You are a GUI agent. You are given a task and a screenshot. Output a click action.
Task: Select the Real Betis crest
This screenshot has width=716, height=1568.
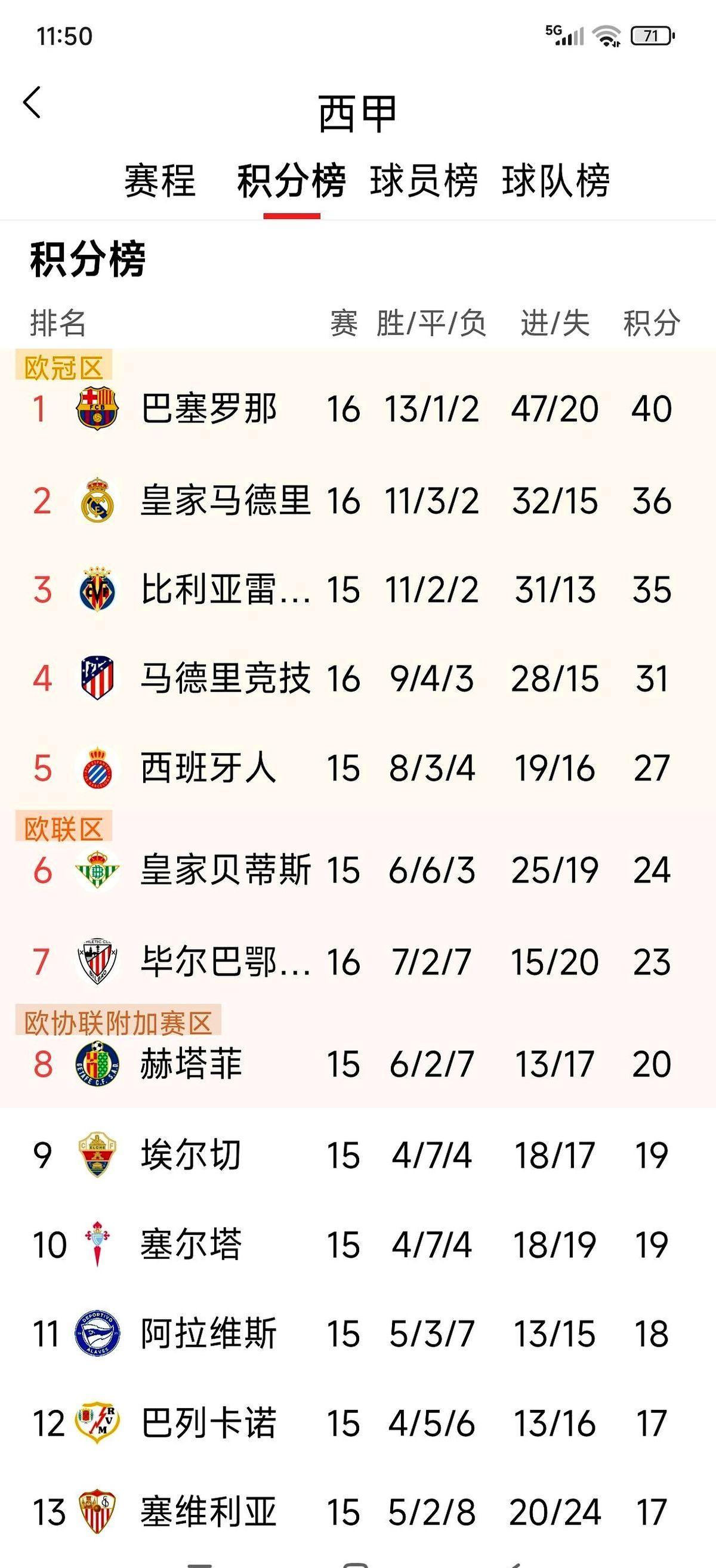(x=96, y=872)
